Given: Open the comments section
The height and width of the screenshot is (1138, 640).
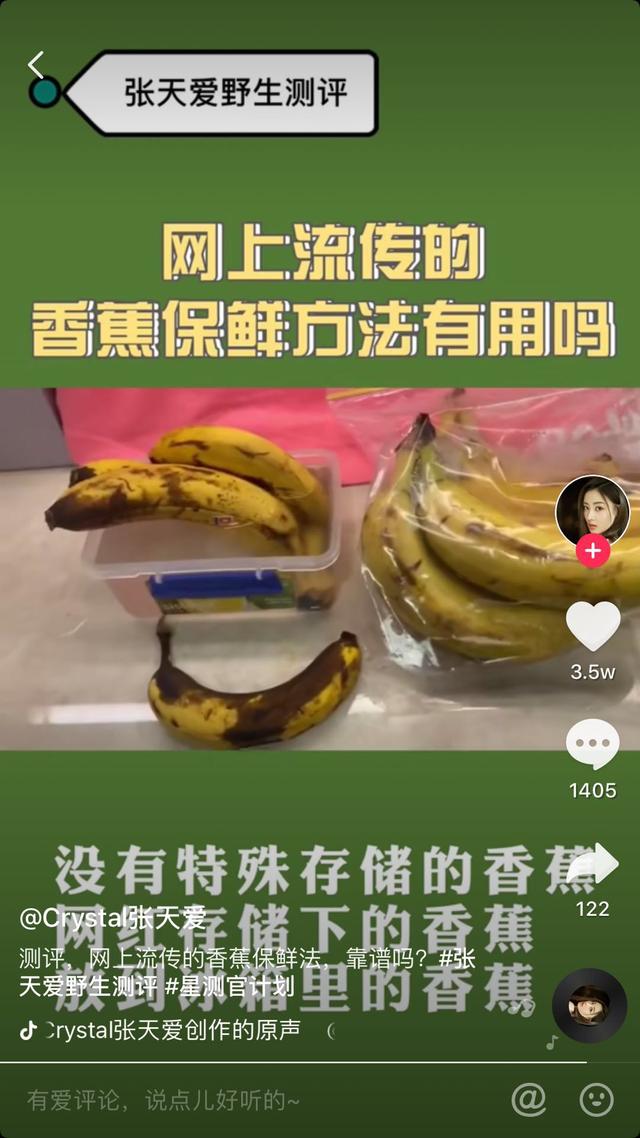Looking at the screenshot, I should tap(593, 746).
